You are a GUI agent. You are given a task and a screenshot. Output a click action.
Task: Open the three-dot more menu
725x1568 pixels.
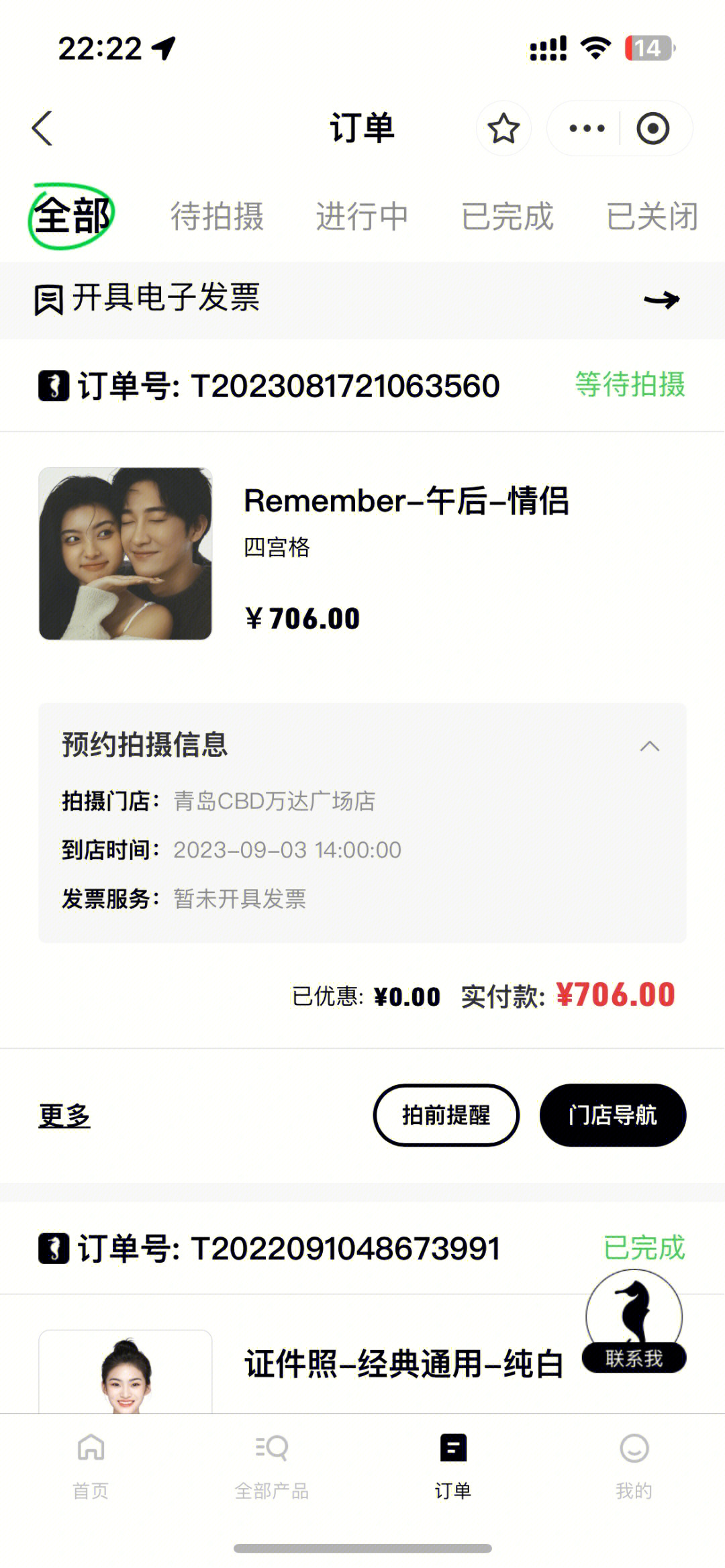tap(587, 128)
